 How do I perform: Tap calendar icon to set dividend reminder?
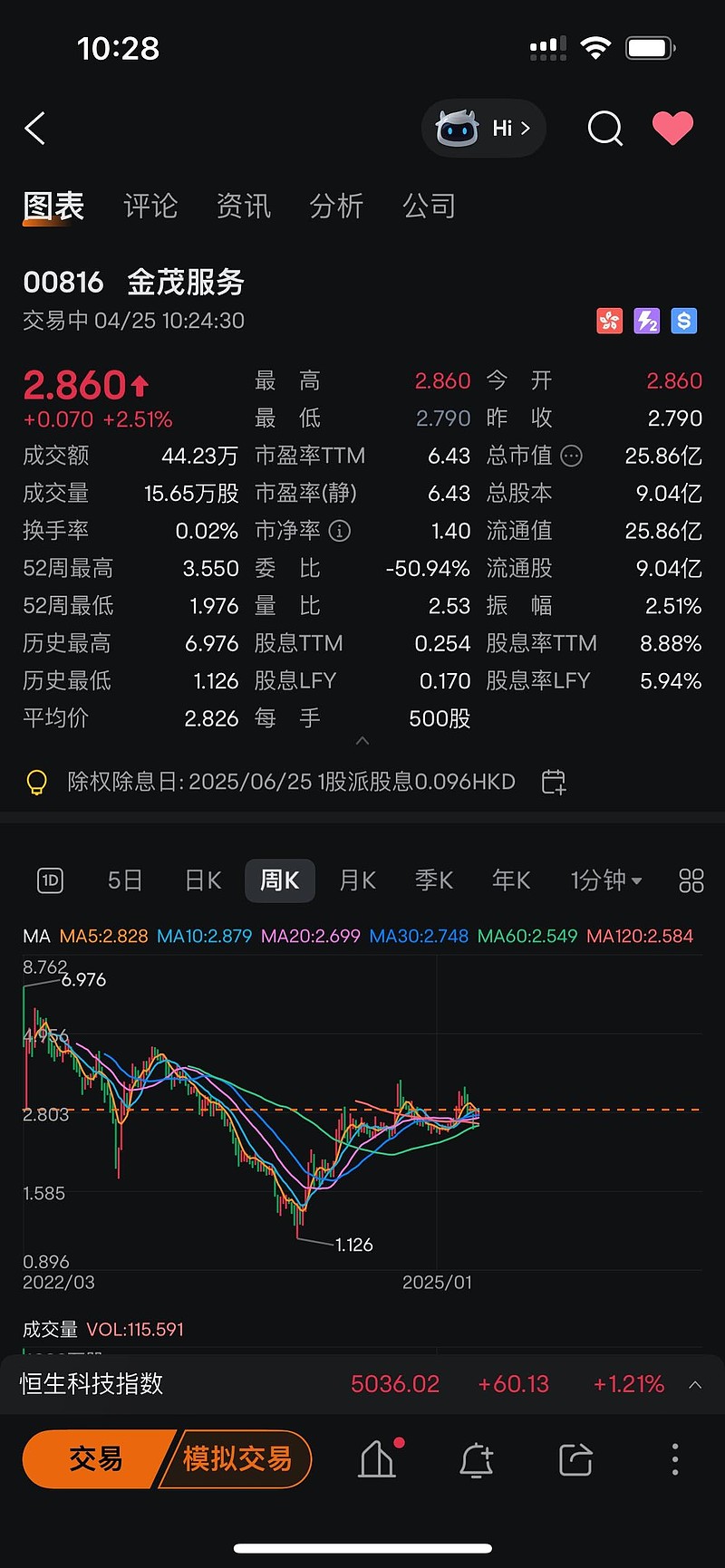554,781
